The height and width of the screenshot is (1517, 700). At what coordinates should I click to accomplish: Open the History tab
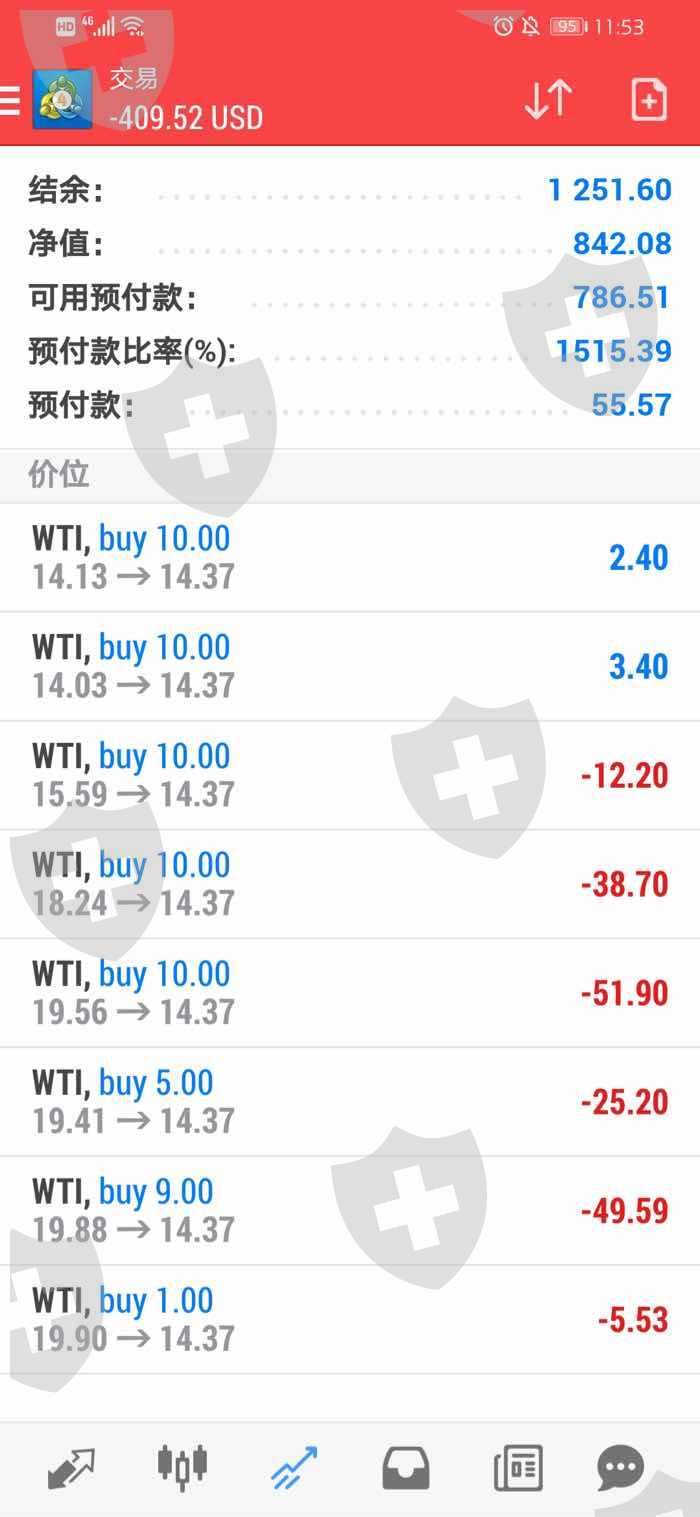[406, 1467]
